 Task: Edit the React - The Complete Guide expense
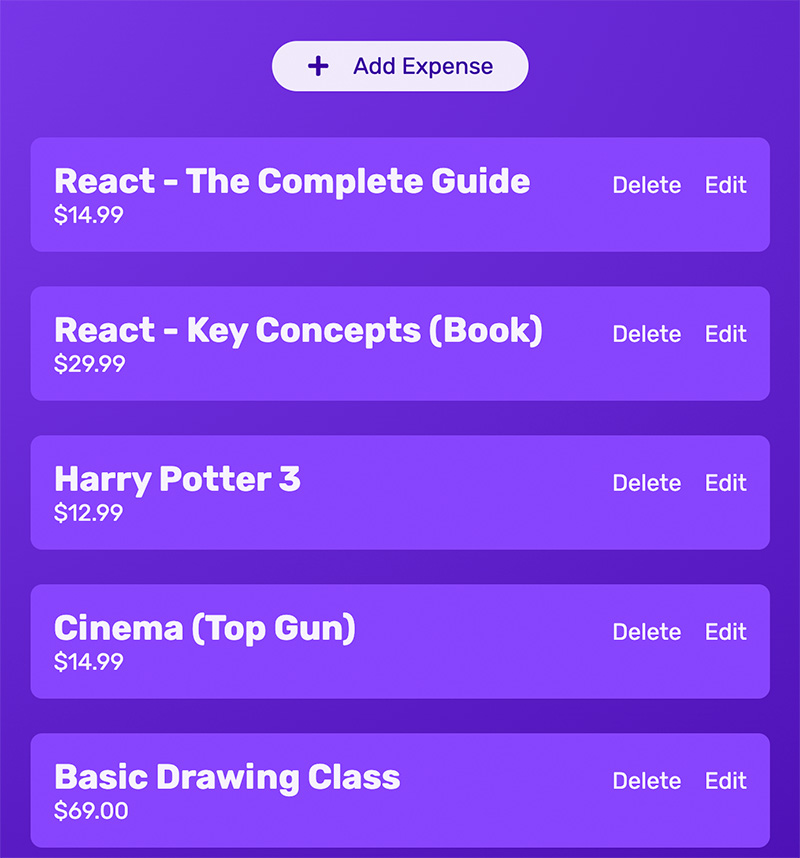725,185
